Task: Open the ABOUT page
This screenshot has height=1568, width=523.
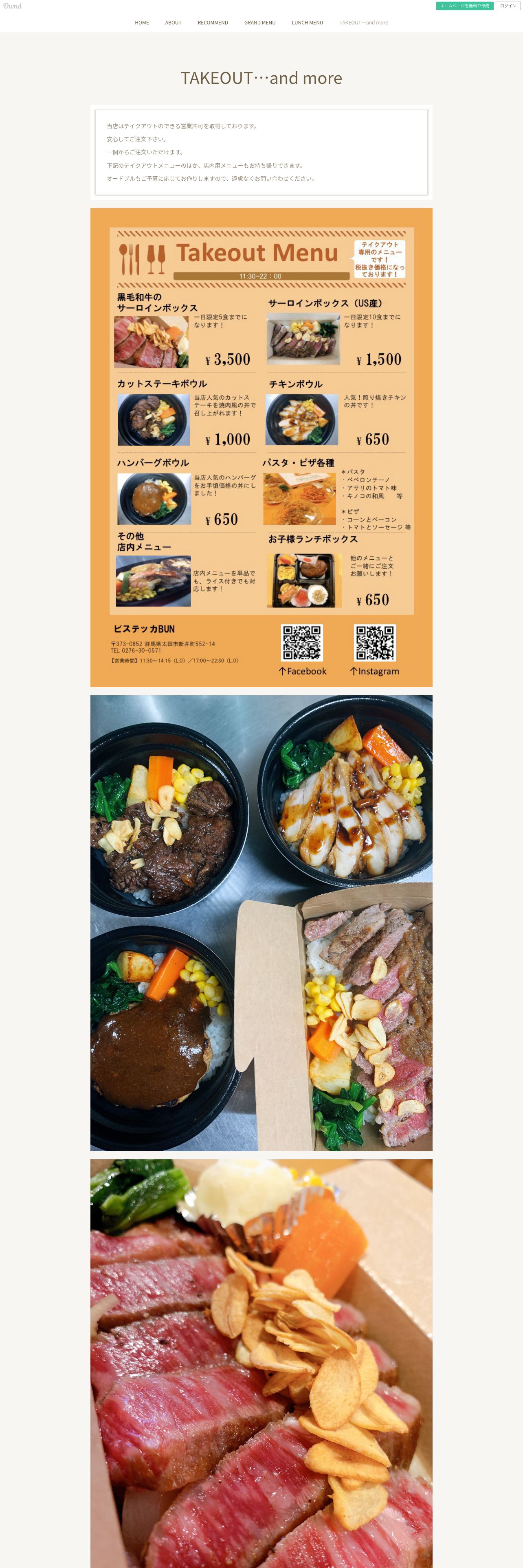Action: 173,22
